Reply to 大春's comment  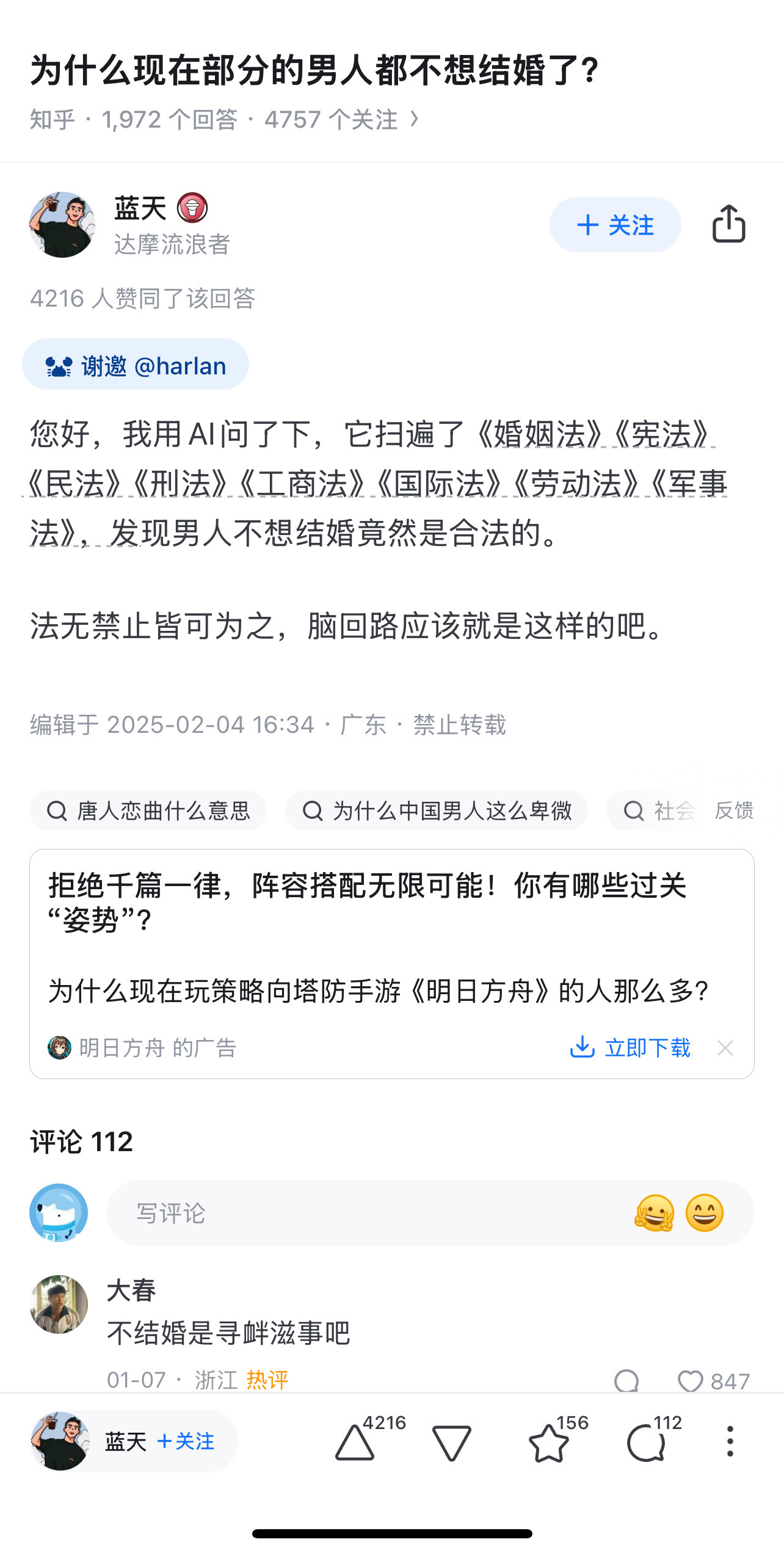[x=626, y=1381]
